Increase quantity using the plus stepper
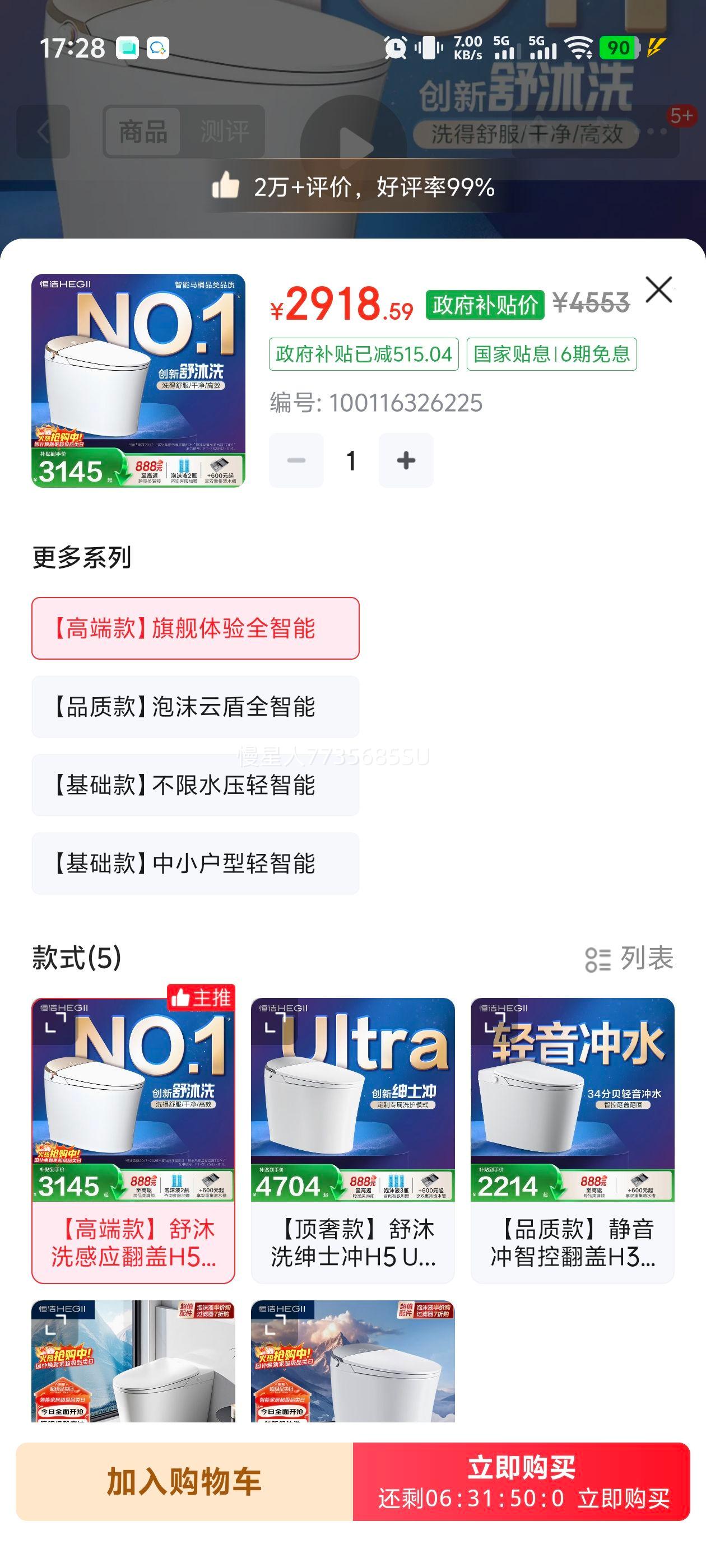The width and height of the screenshot is (706, 1568). click(x=407, y=461)
